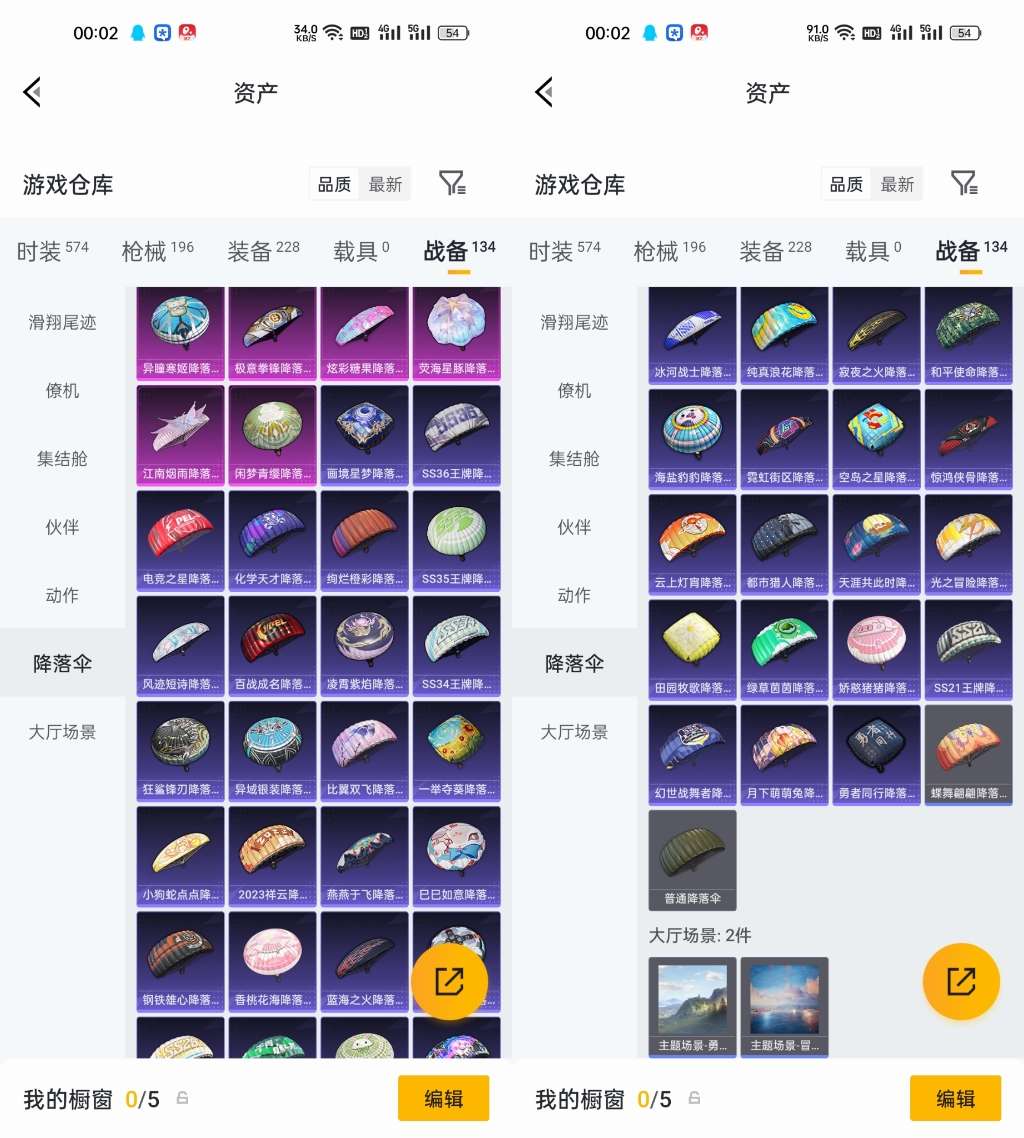Toggle sorting to 最新 mode
Viewport: 1024px width, 1138px height.
coord(386,184)
